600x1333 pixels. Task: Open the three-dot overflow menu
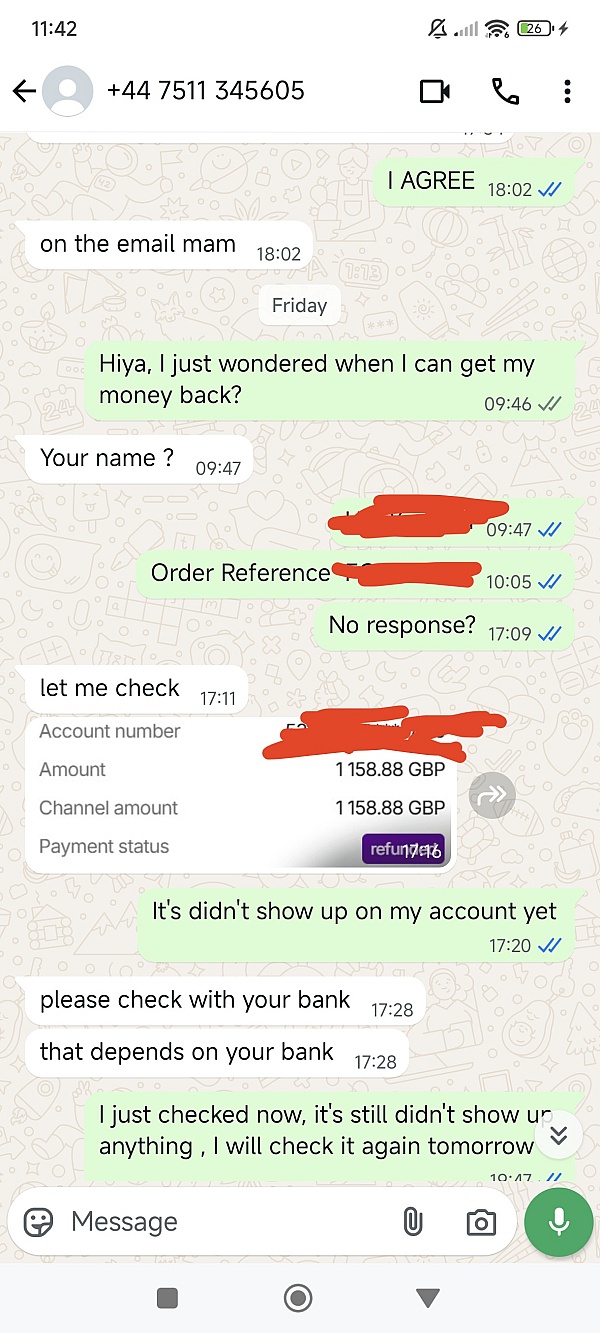567,92
